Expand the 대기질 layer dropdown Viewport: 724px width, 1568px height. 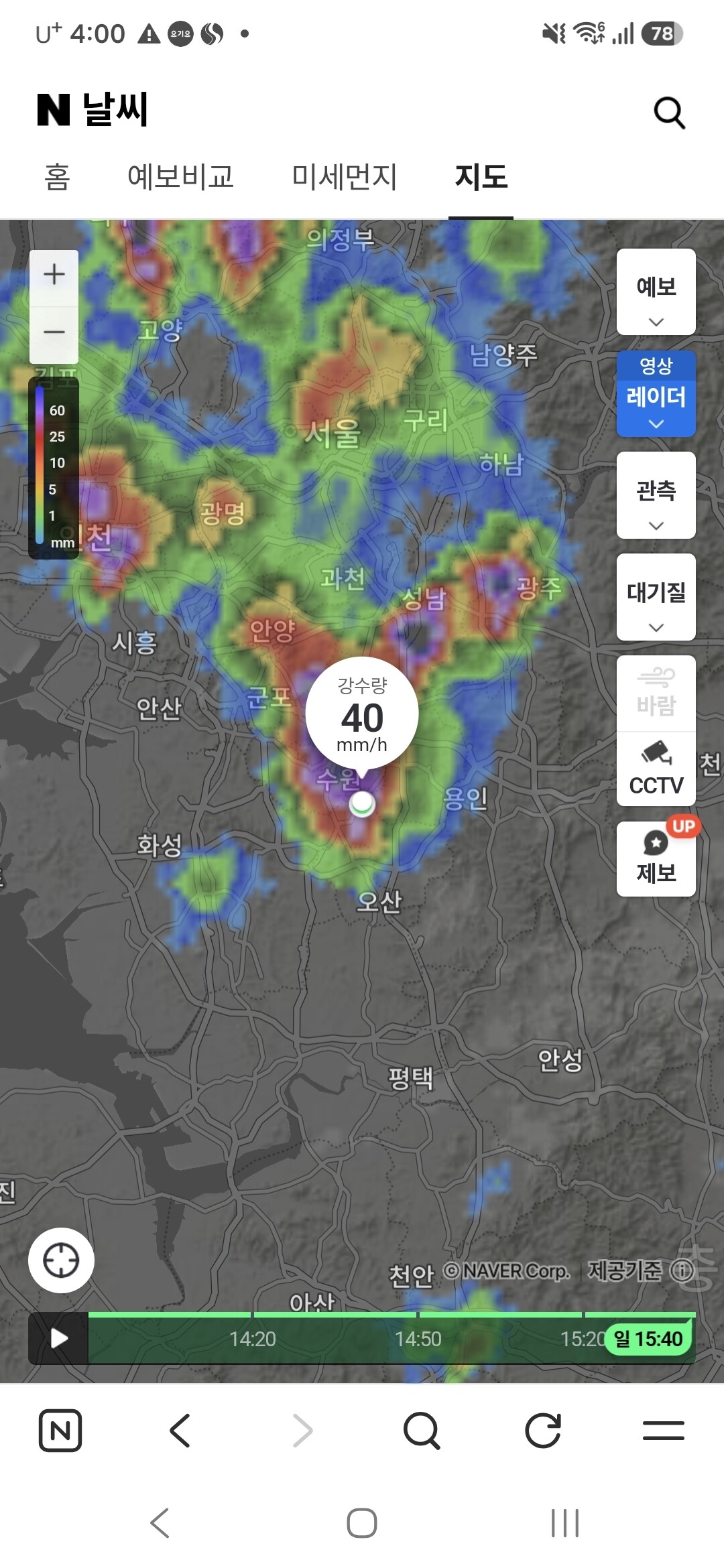pyautogui.click(x=656, y=598)
